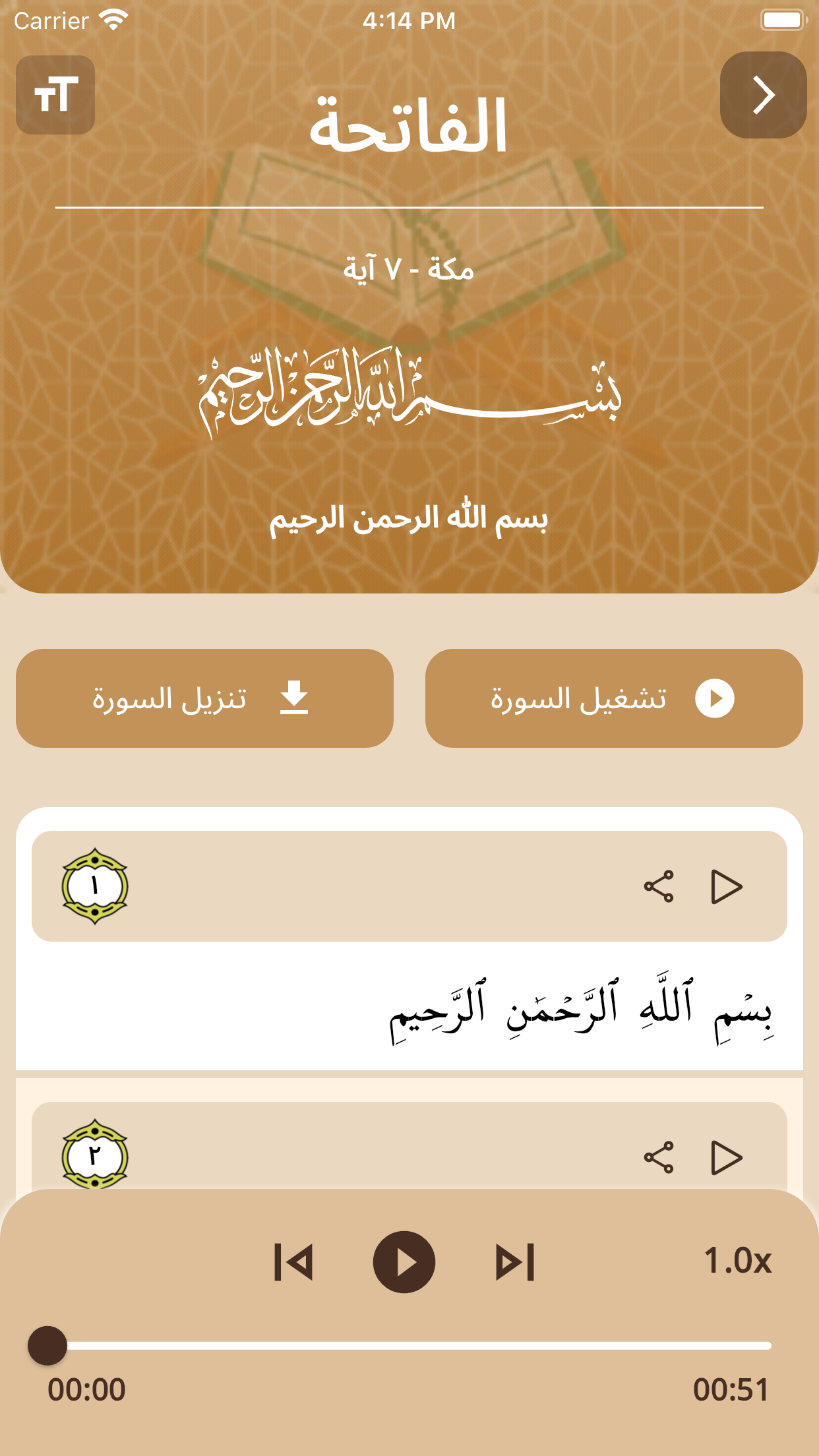The image size is (819, 1456).
Task: Download the surah (تنزيل السورة)
Action: [204, 698]
